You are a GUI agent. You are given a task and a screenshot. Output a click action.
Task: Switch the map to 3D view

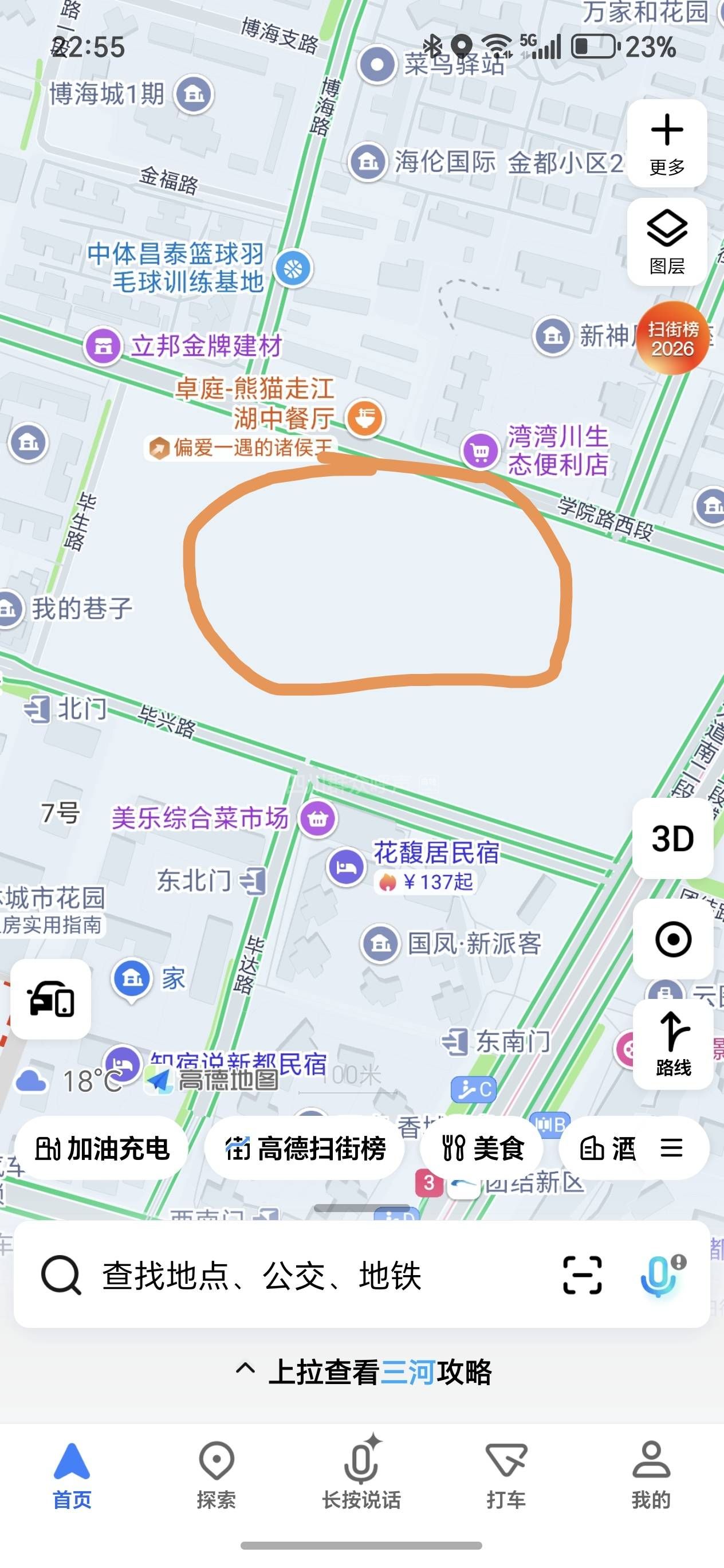(672, 838)
